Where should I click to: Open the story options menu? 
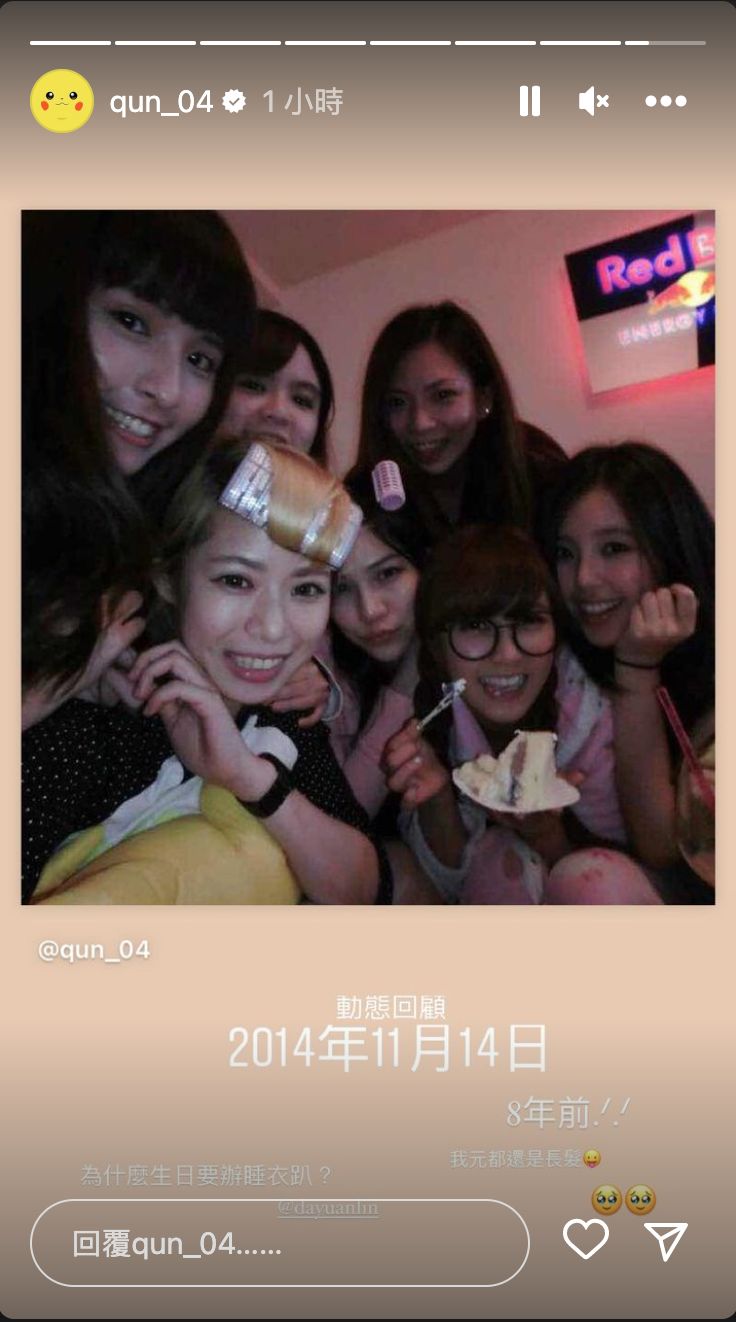tap(666, 101)
